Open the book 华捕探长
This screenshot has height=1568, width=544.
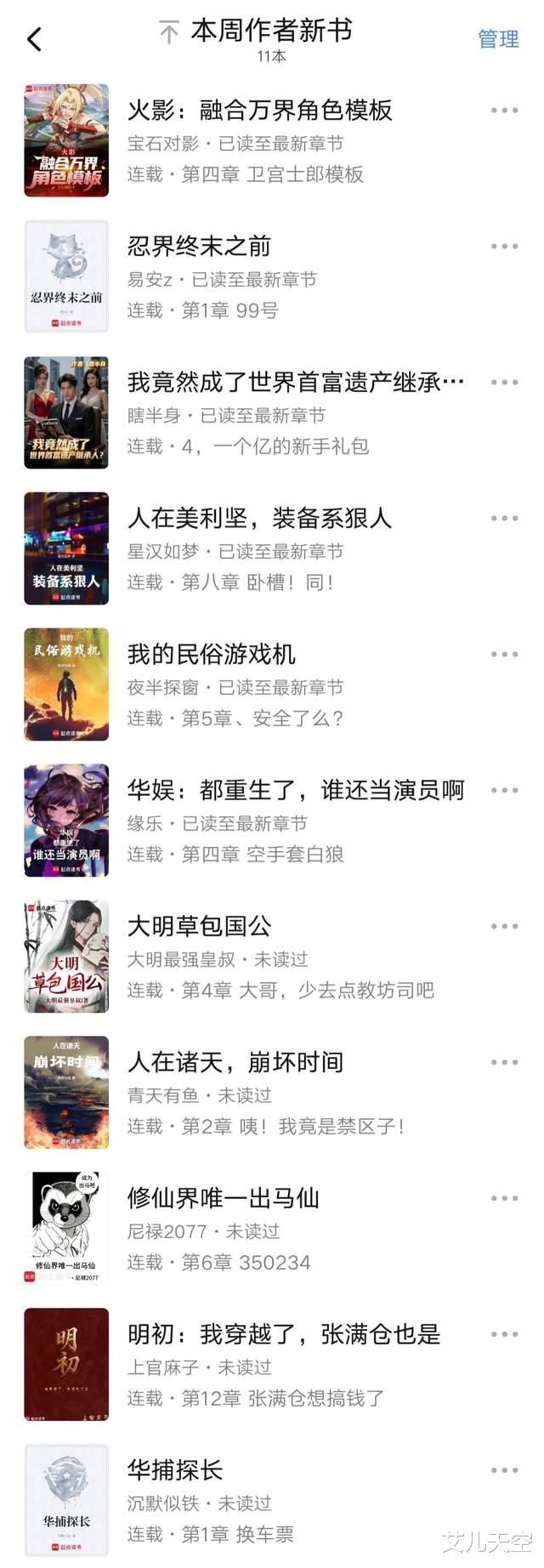point(174,1471)
